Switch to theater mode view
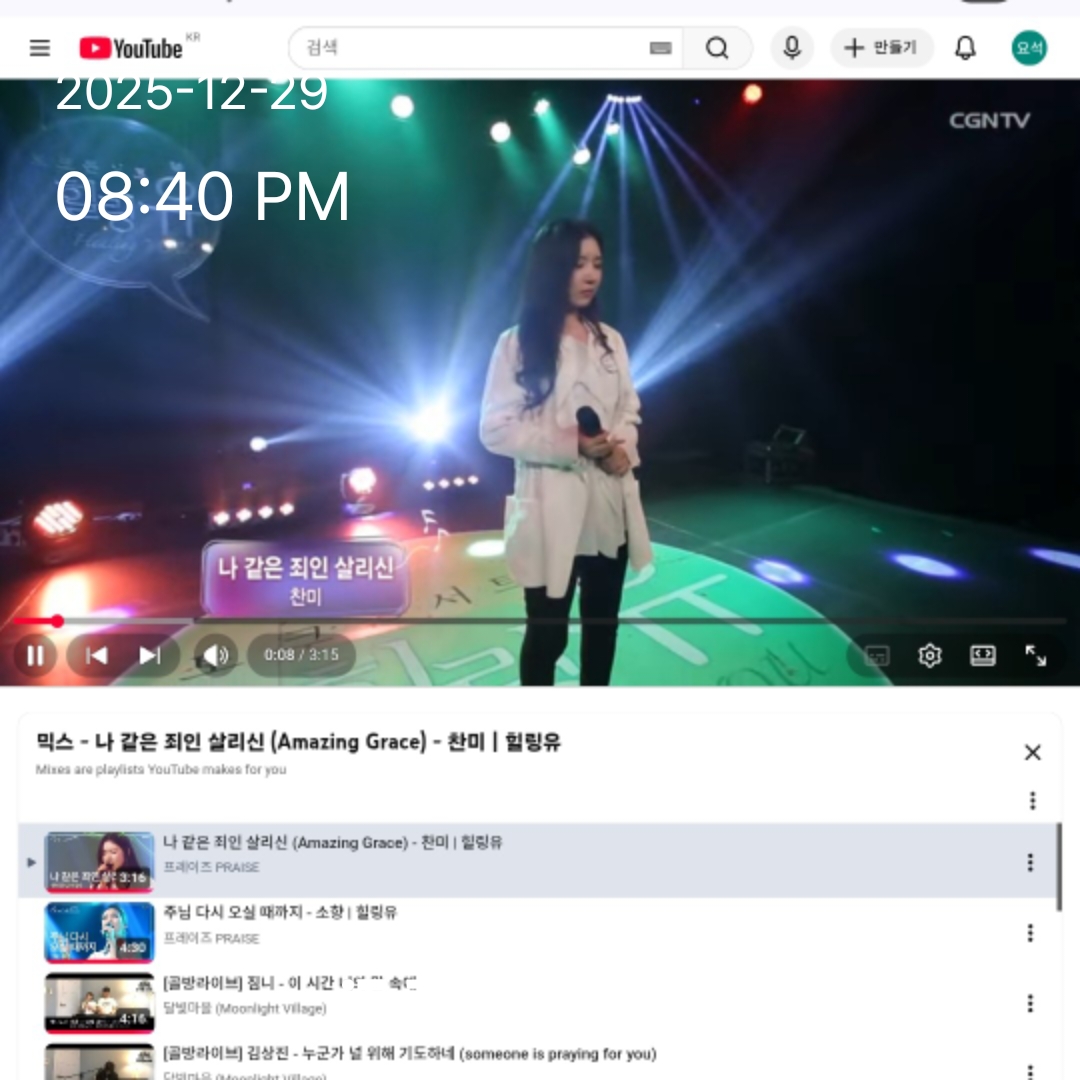 [x=983, y=655]
